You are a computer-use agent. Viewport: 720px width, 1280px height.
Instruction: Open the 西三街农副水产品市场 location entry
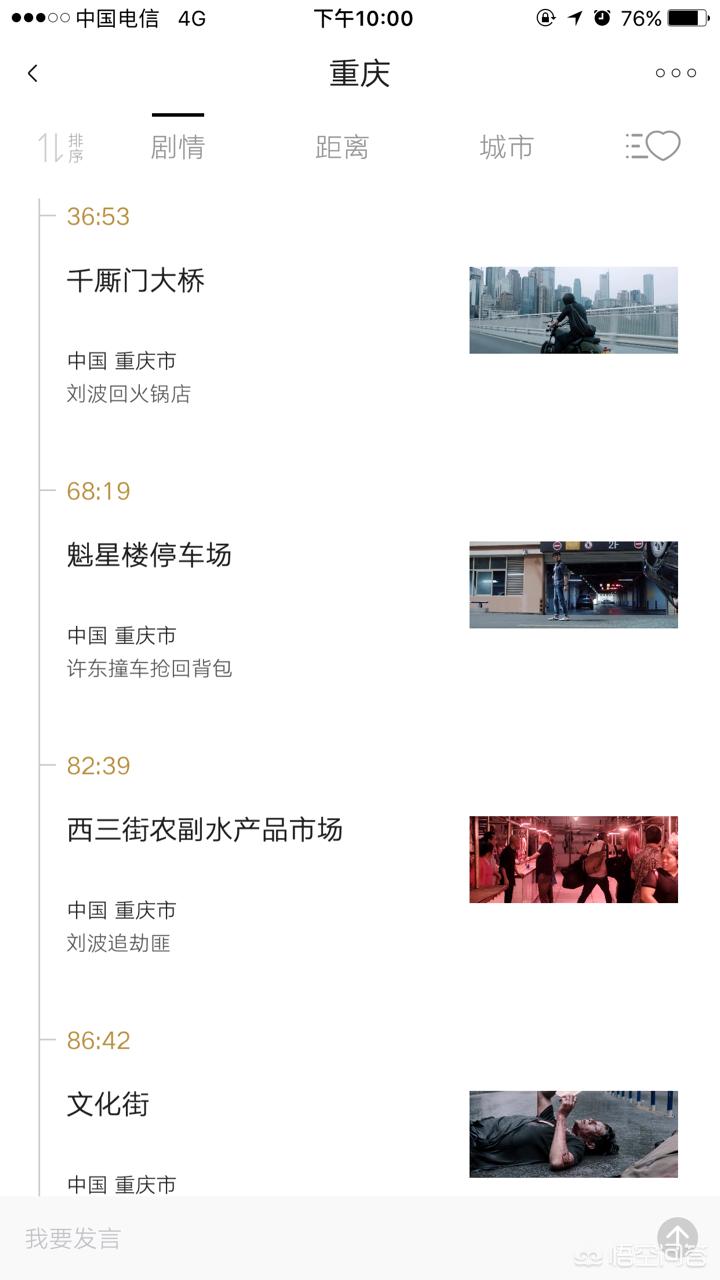[205, 830]
